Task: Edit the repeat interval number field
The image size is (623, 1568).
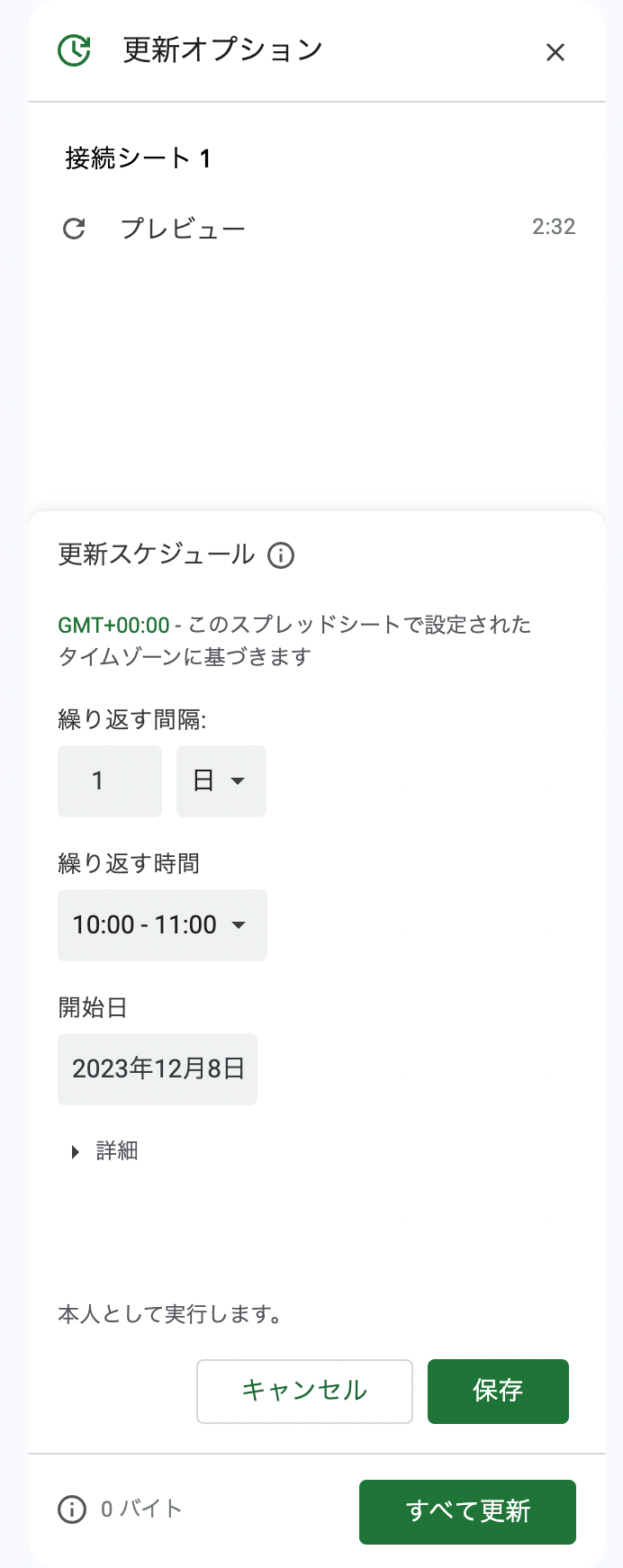Action: [x=109, y=780]
